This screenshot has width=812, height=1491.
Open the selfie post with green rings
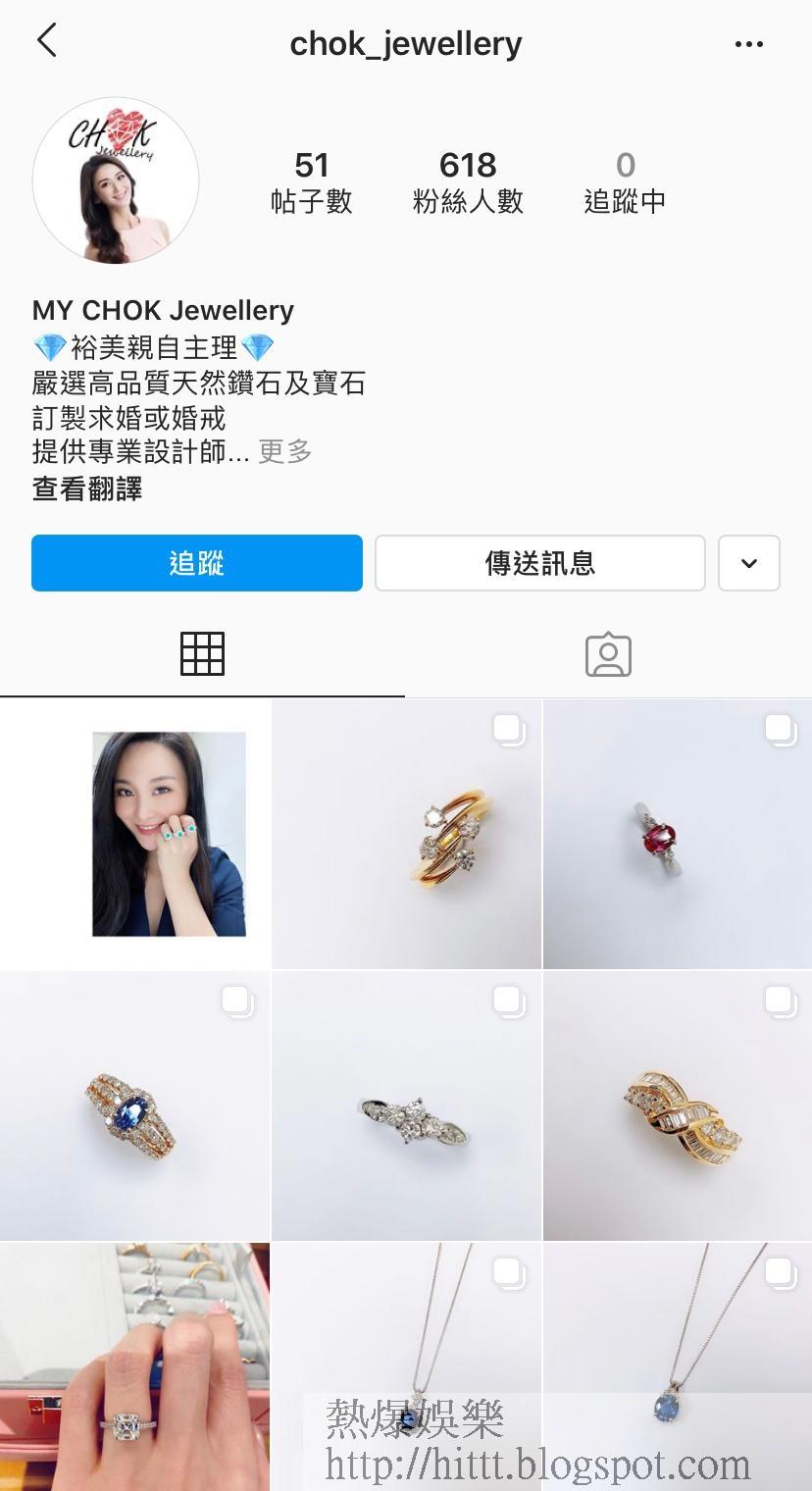(134, 834)
